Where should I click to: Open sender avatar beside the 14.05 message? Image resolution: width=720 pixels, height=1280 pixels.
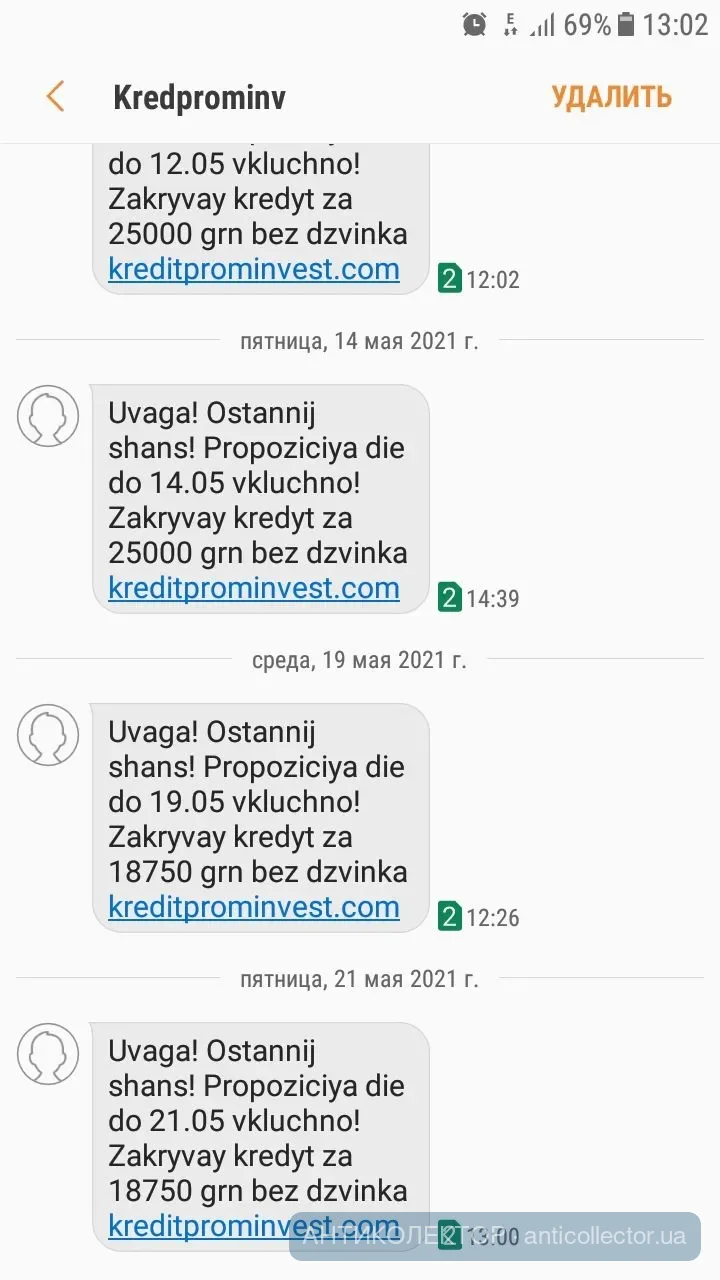pyautogui.click(x=48, y=415)
